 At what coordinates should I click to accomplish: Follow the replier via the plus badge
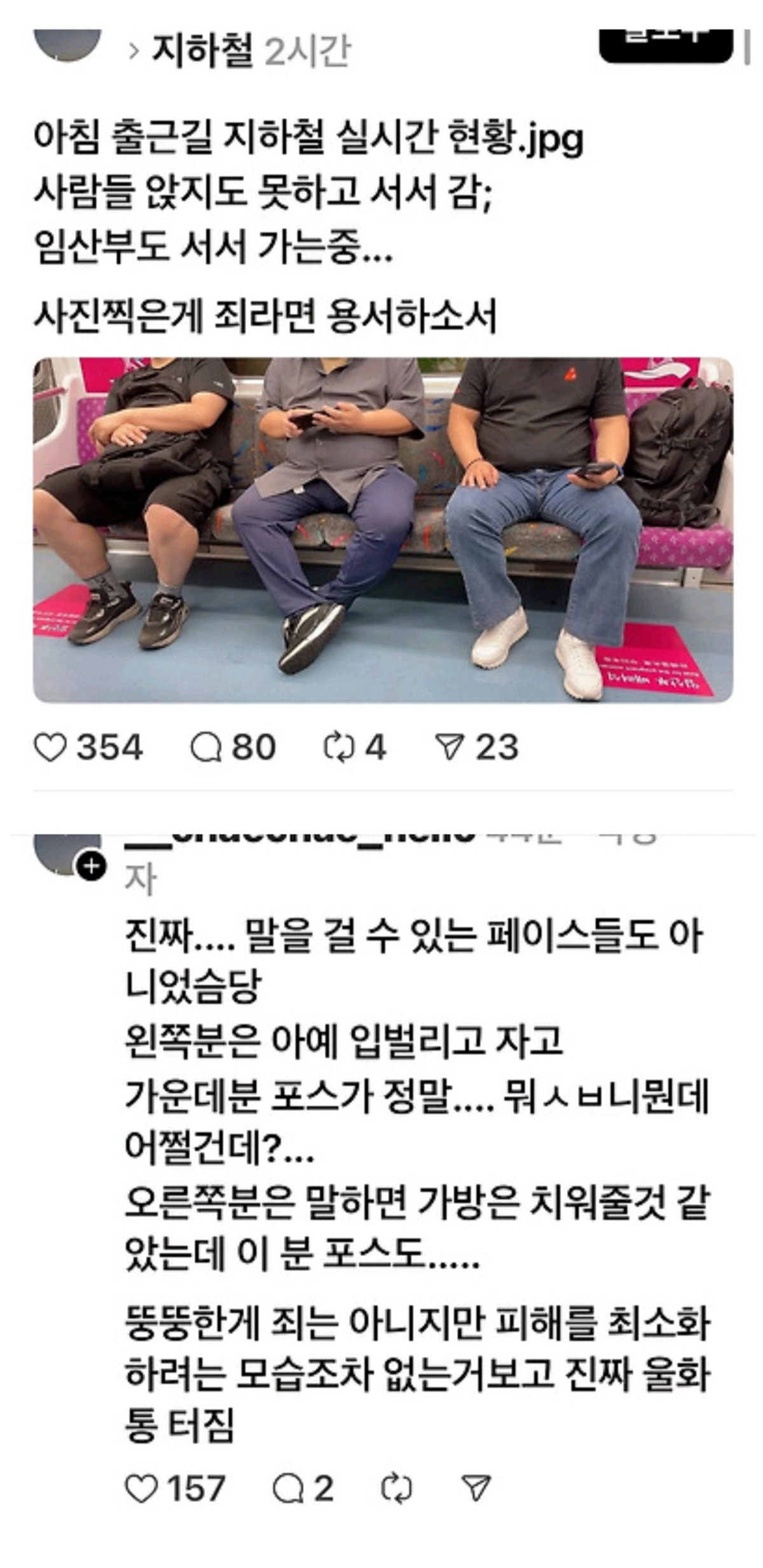(92, 867)
